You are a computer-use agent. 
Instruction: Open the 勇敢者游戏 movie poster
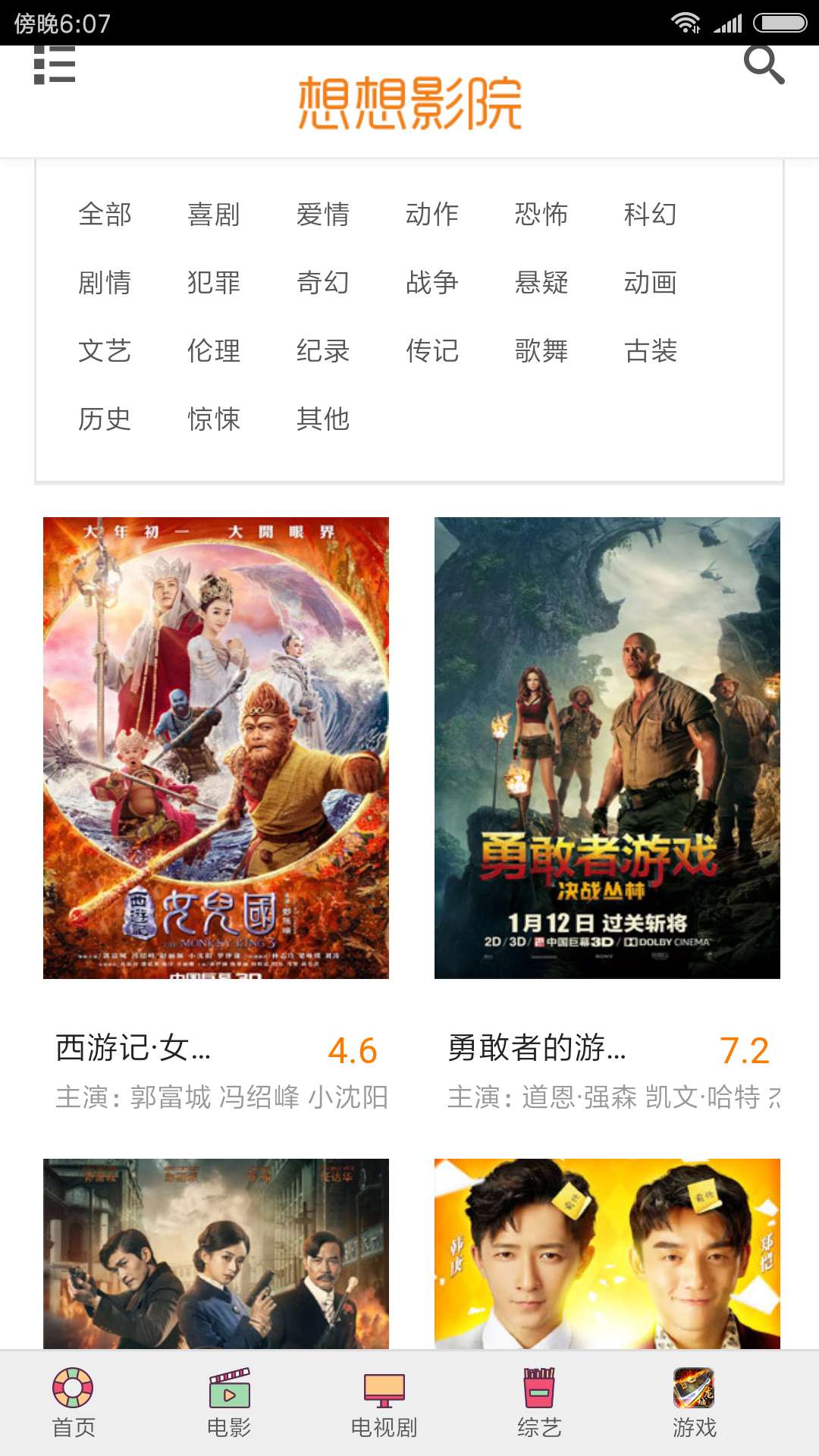click(607, 748)
